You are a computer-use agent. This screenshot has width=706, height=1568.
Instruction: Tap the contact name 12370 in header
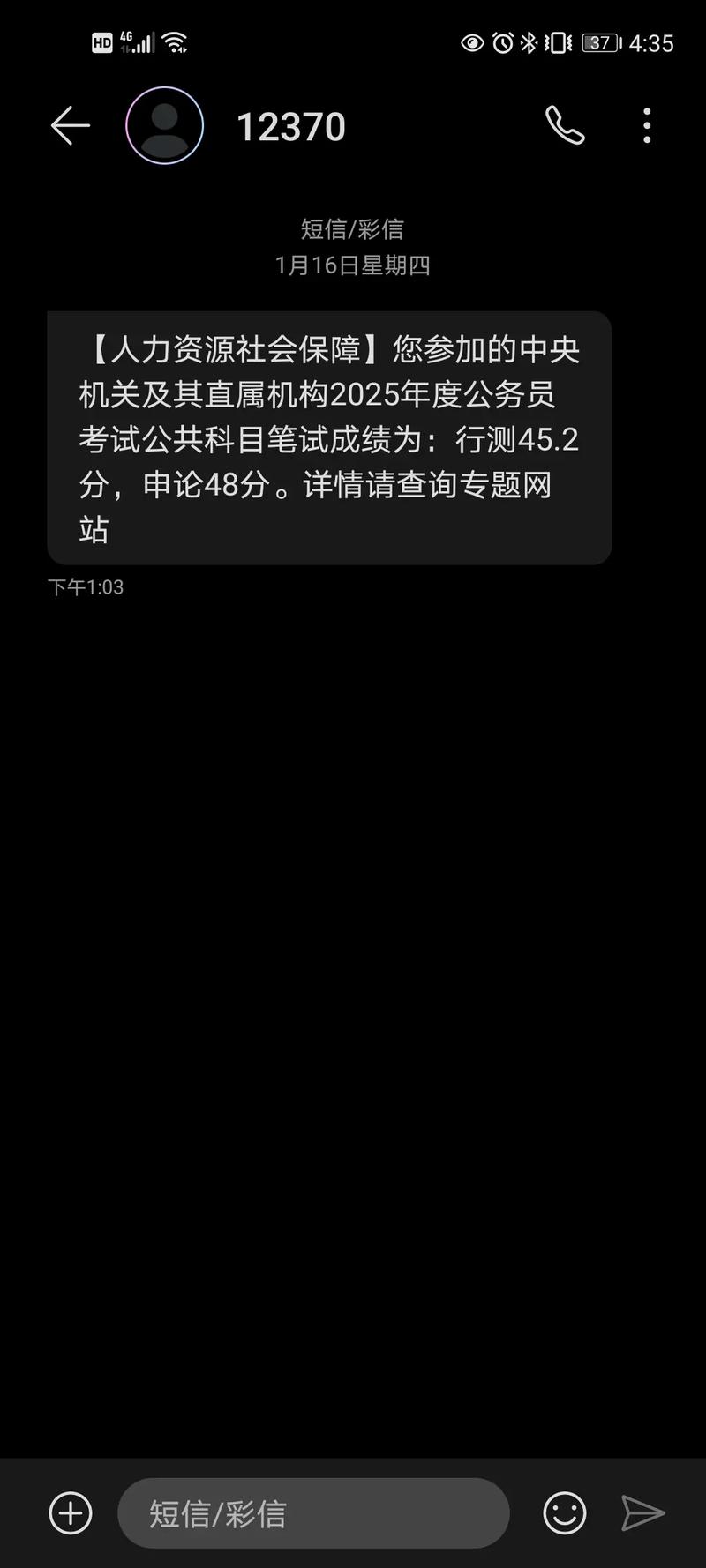291,126
